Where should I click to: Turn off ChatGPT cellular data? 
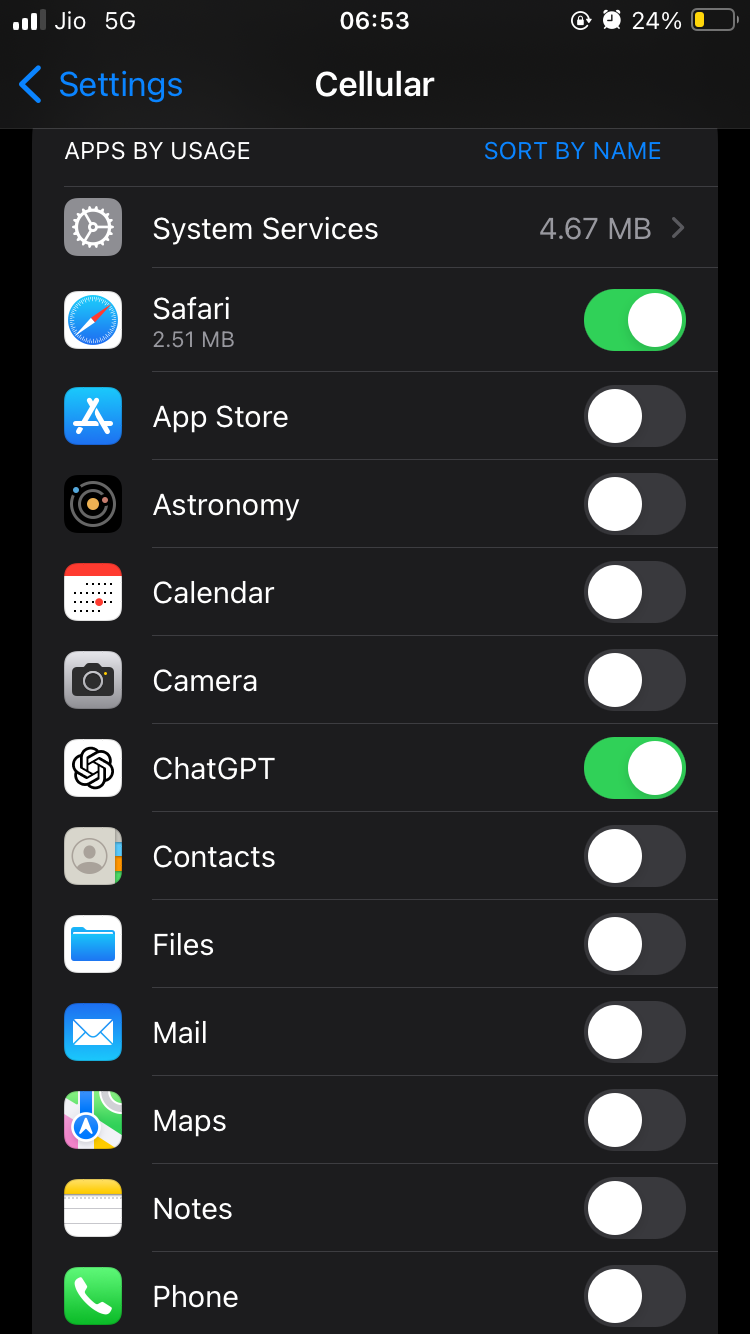coord(634,768)
